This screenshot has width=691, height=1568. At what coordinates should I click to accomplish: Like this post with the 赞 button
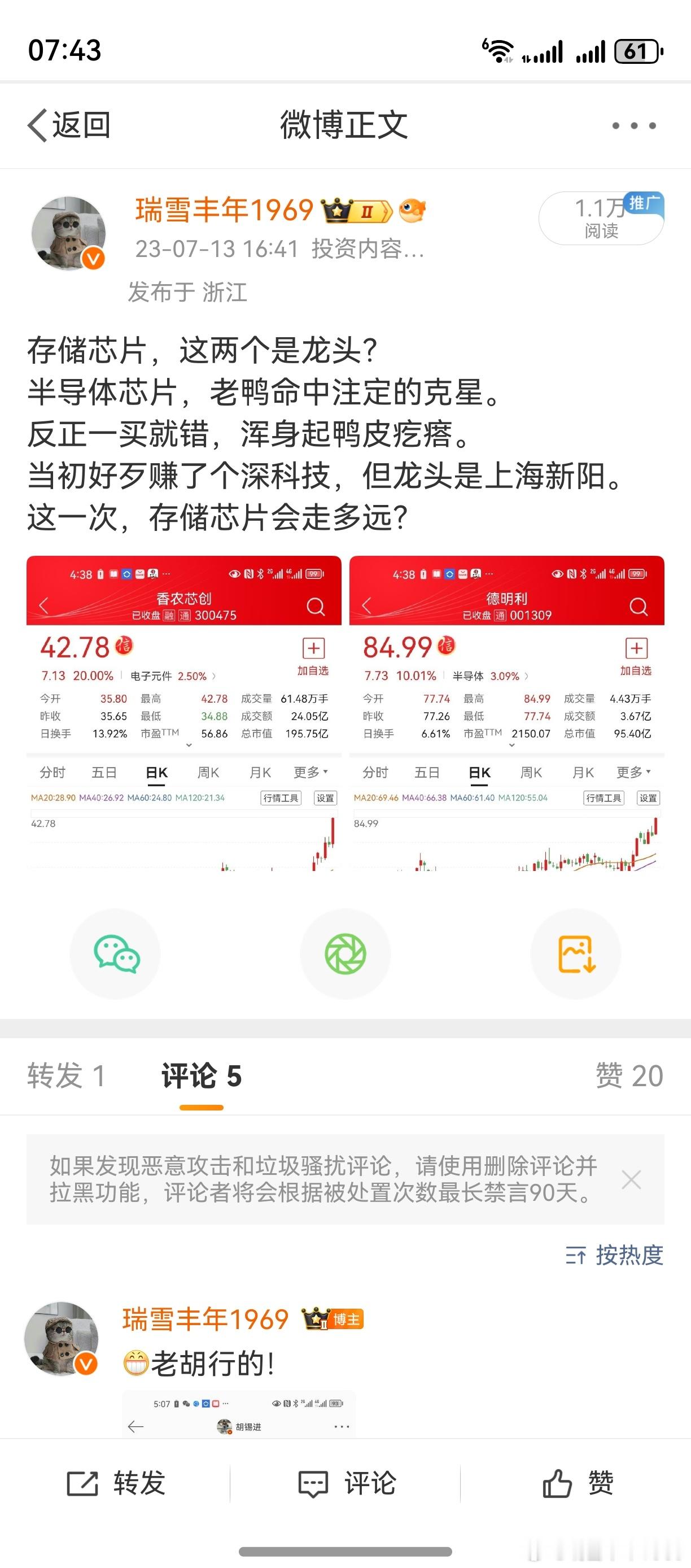tap(576, 1483)
